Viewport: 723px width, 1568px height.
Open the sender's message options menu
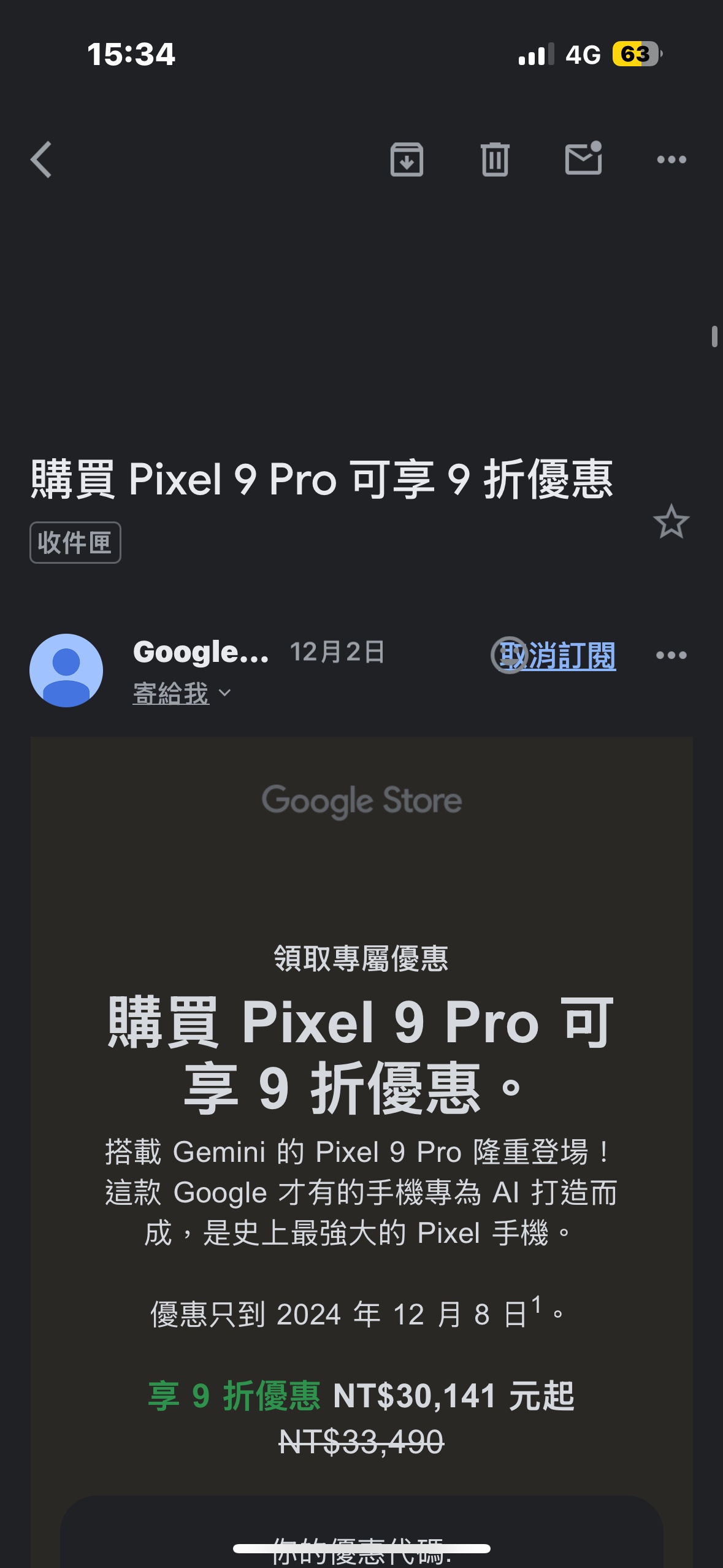[x=671, y=655]
